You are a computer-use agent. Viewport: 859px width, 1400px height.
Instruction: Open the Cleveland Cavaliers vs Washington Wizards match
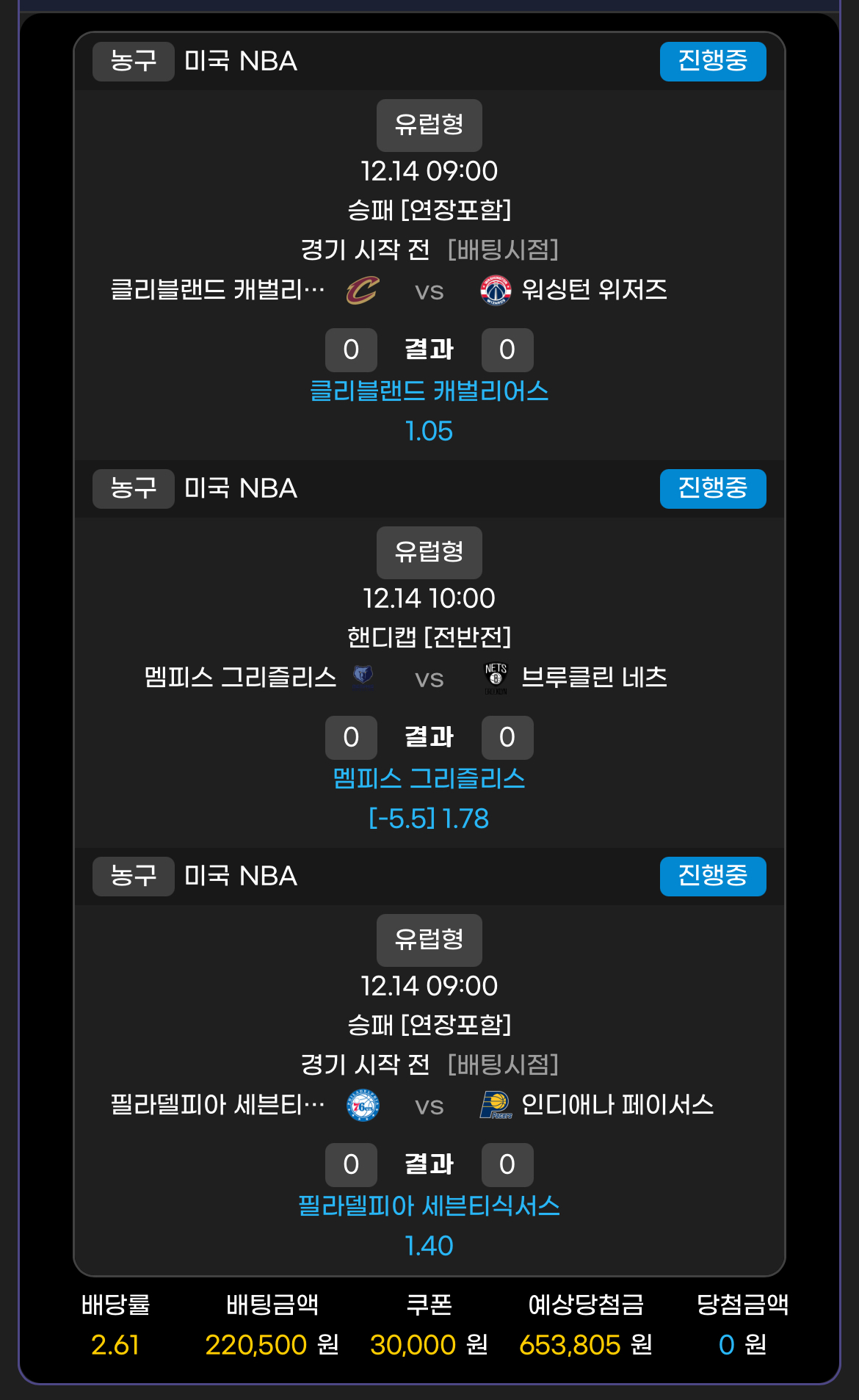429,291
